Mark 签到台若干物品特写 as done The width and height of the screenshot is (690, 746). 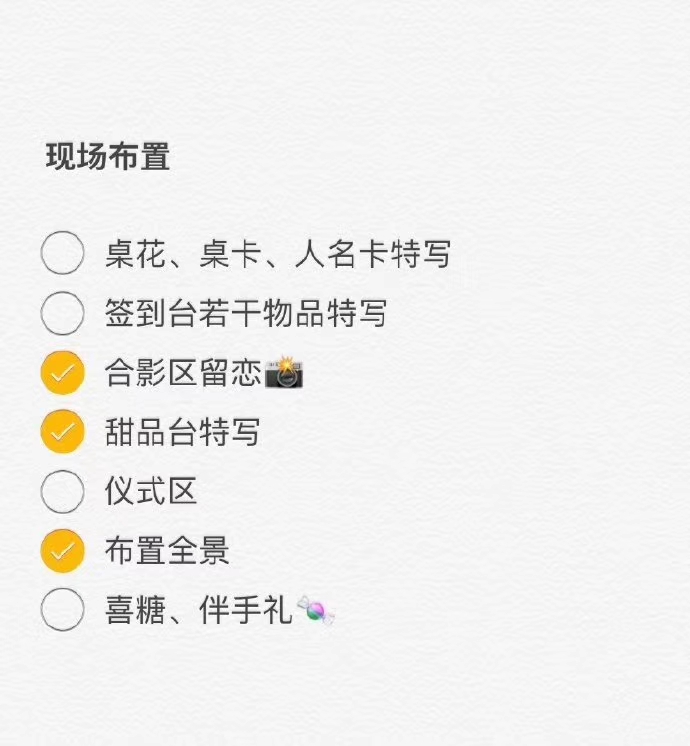[62, 313]
